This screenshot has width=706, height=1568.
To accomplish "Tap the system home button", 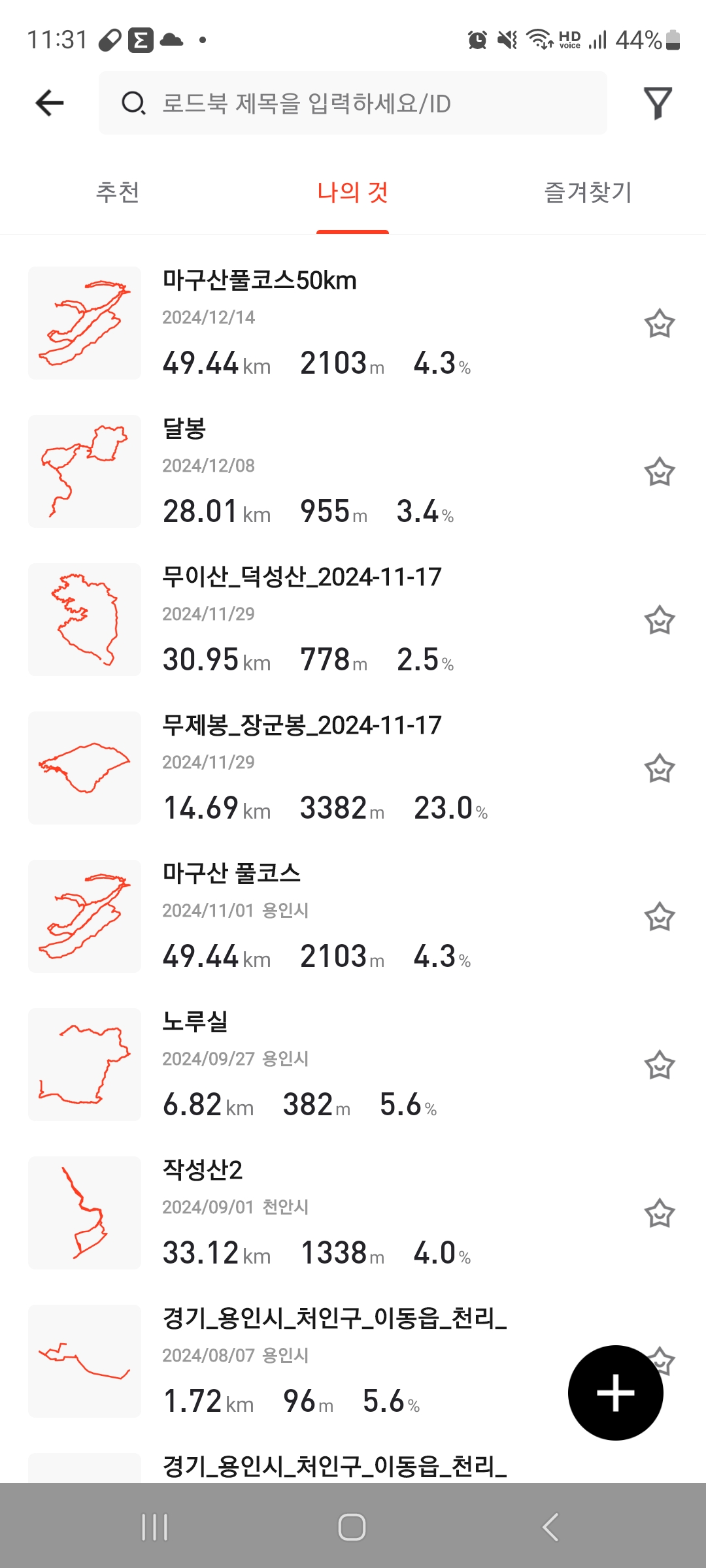I will [352, 1527].
